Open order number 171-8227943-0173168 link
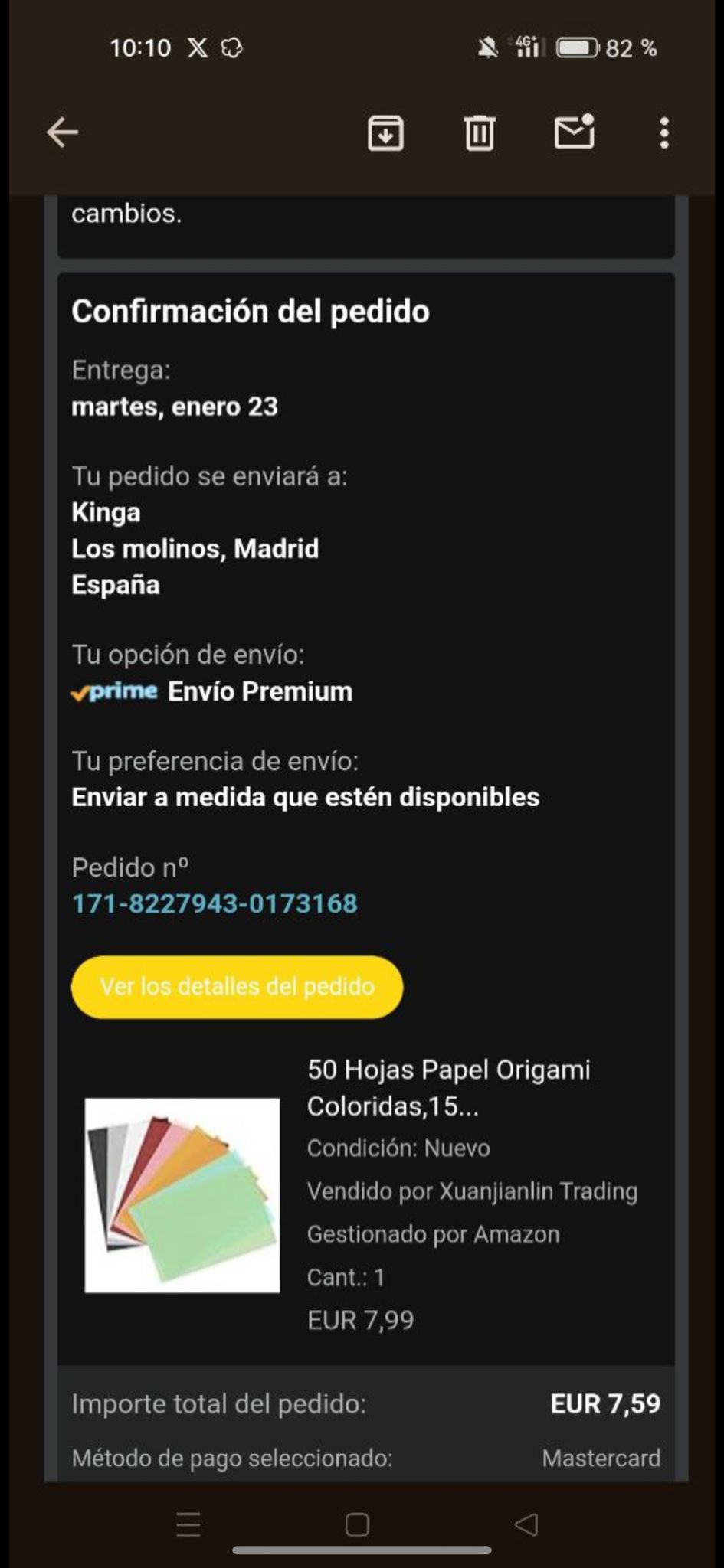The height and width of the screenshot is (1568, 724). pyautogui.click(x=215, y=903)
